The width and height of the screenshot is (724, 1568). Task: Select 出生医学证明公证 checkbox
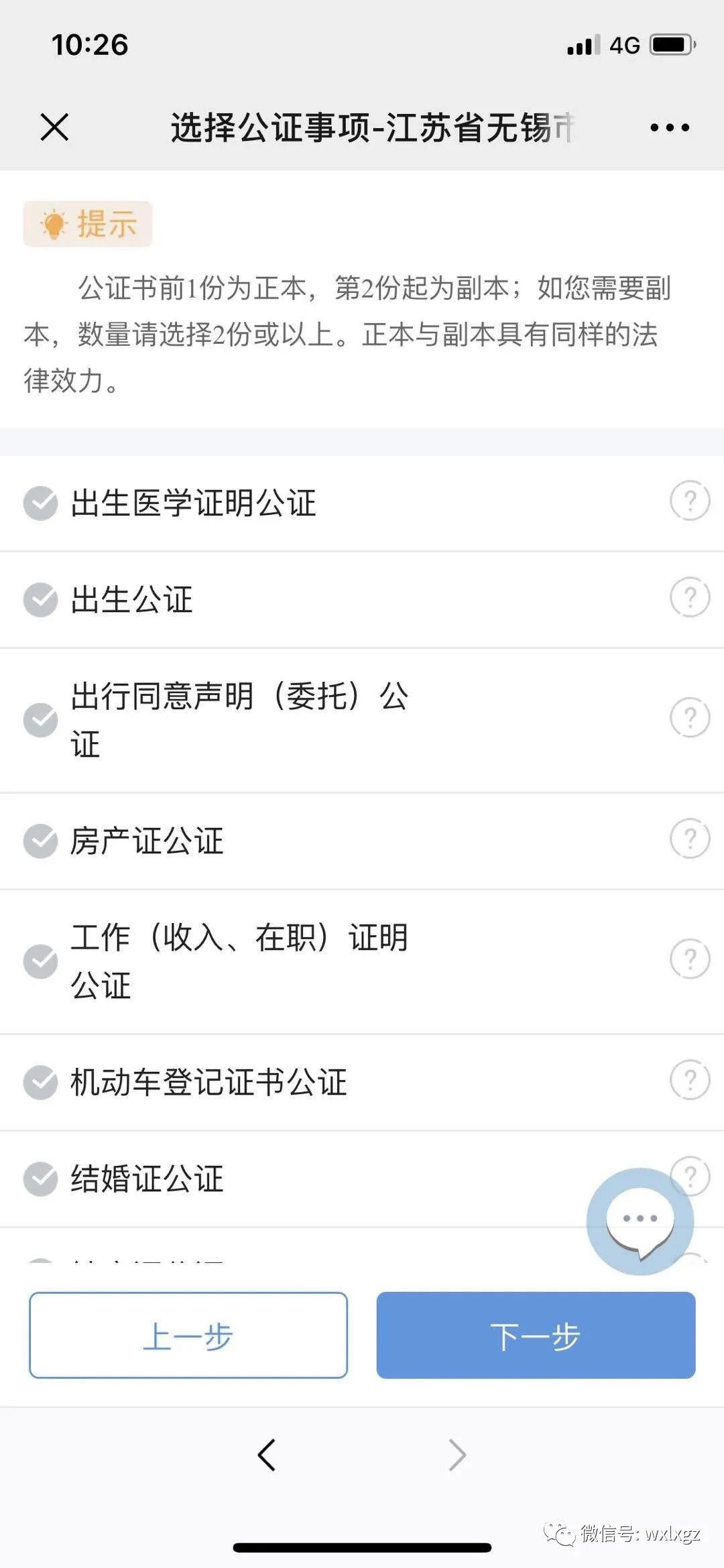41,503
